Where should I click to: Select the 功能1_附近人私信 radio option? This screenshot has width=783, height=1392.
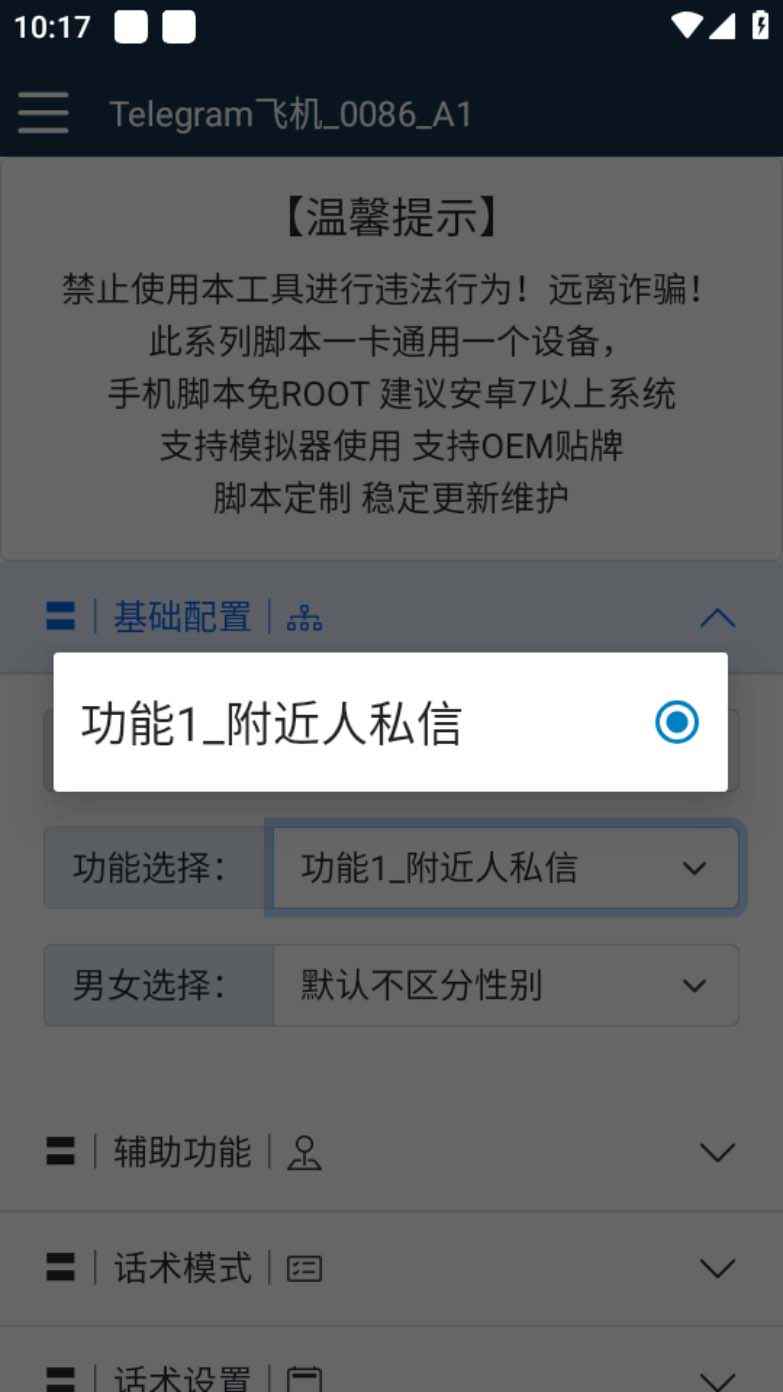coord(676,722)
